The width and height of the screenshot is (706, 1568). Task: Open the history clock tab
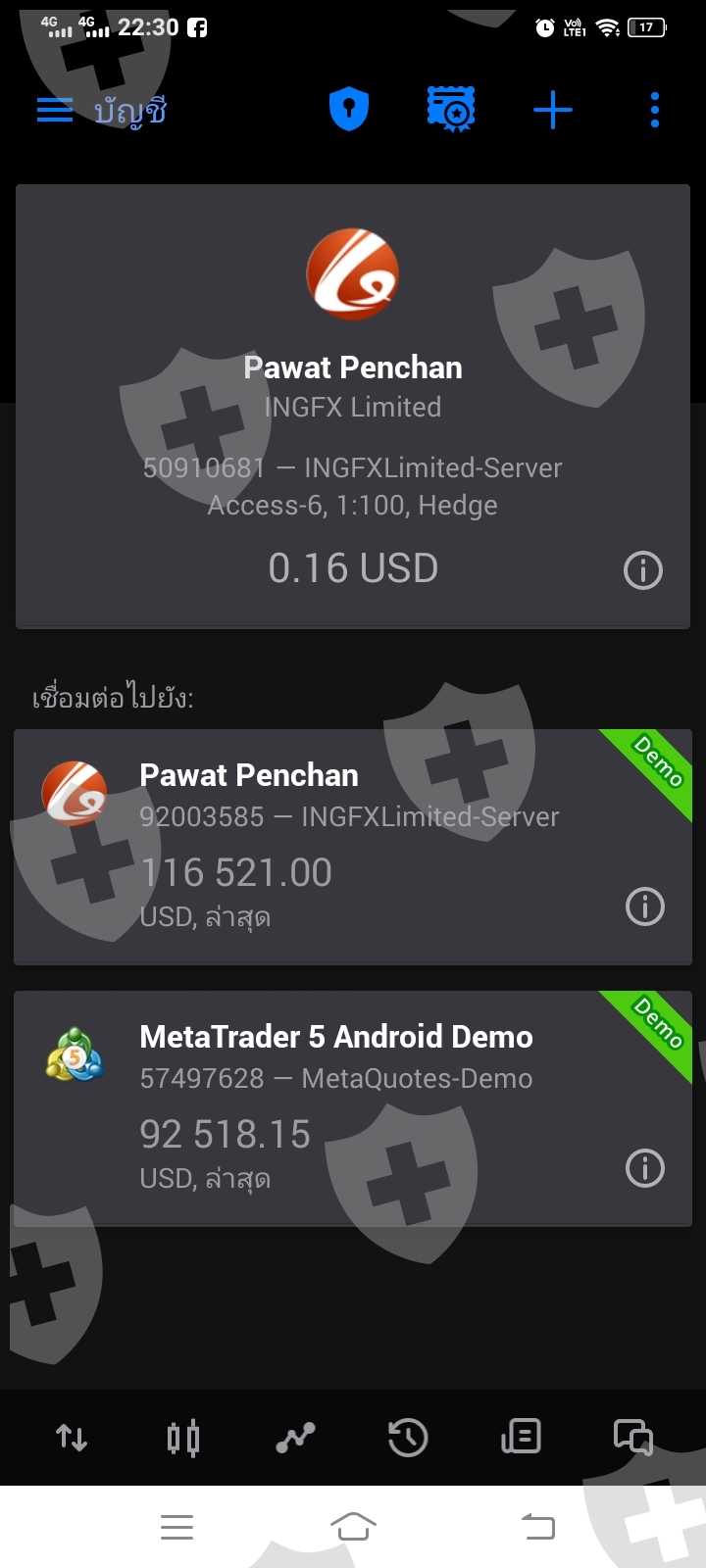coord(407,1438)
